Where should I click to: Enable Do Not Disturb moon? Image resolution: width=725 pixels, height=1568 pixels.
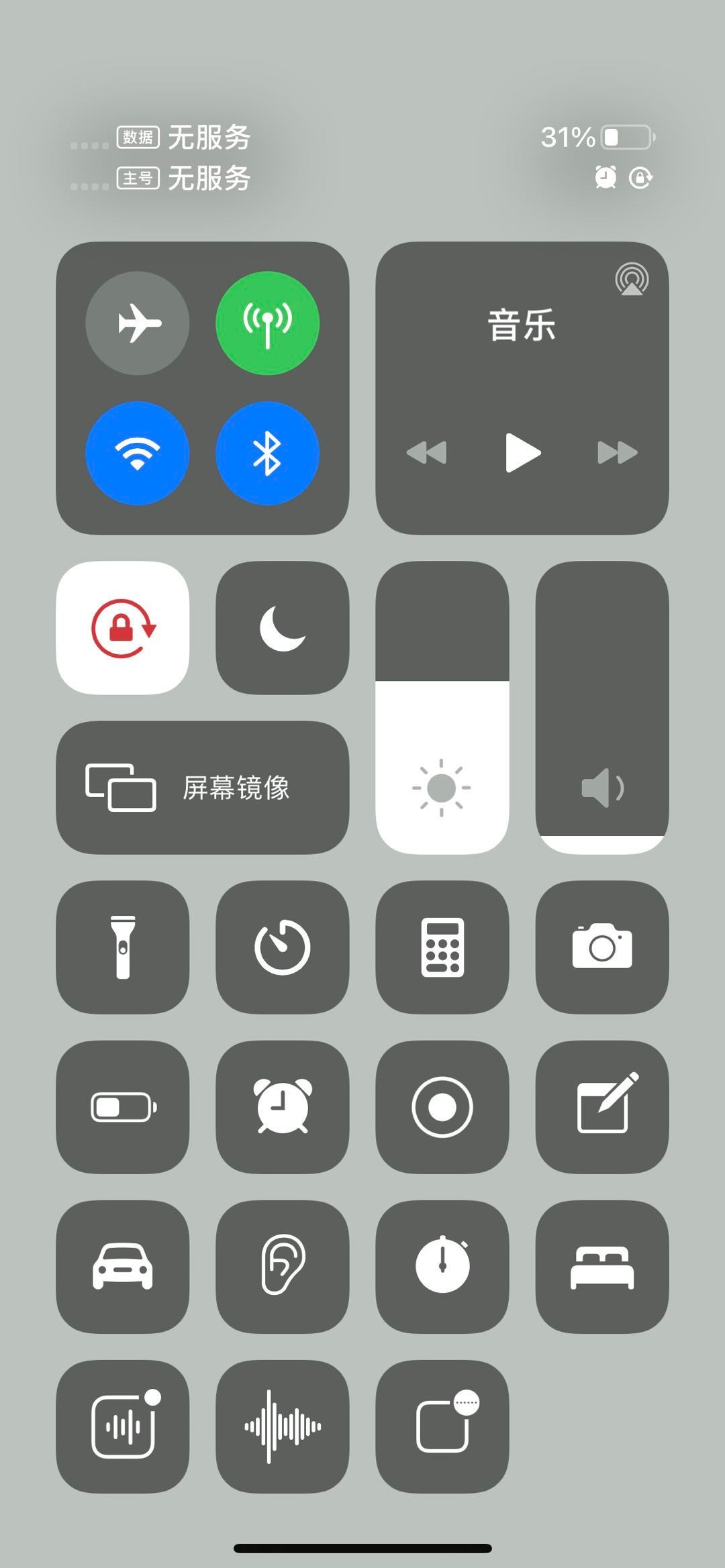pyautogui.click(x=282, y=628)
